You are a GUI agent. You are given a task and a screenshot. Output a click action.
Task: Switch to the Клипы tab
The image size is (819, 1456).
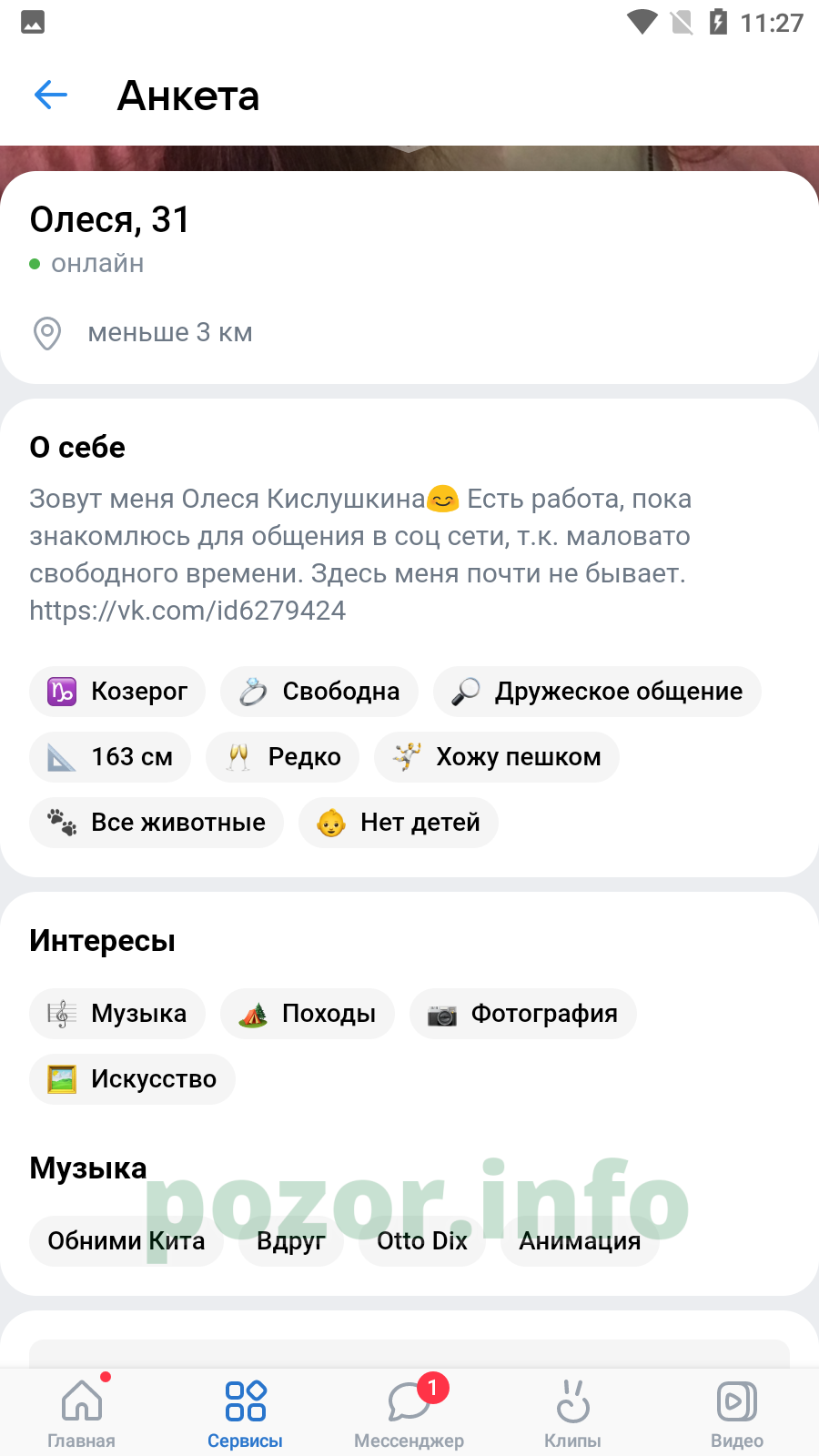(x=573, y=1412)
